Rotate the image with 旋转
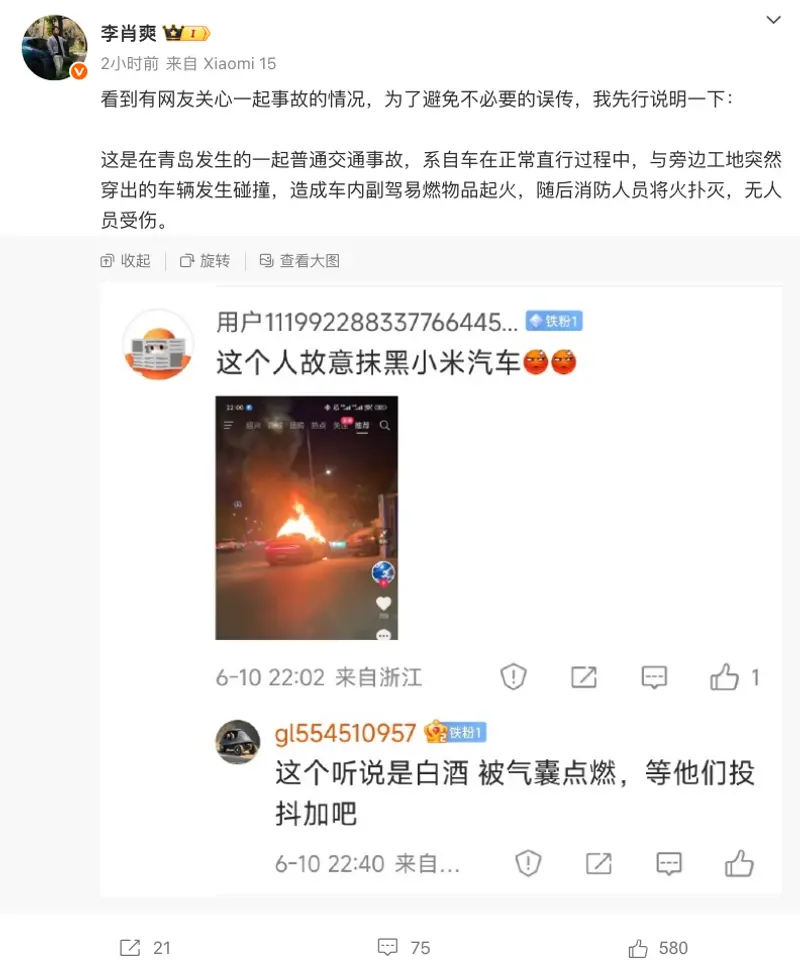Viewport: 800px width, 972px height. [205, 261]
